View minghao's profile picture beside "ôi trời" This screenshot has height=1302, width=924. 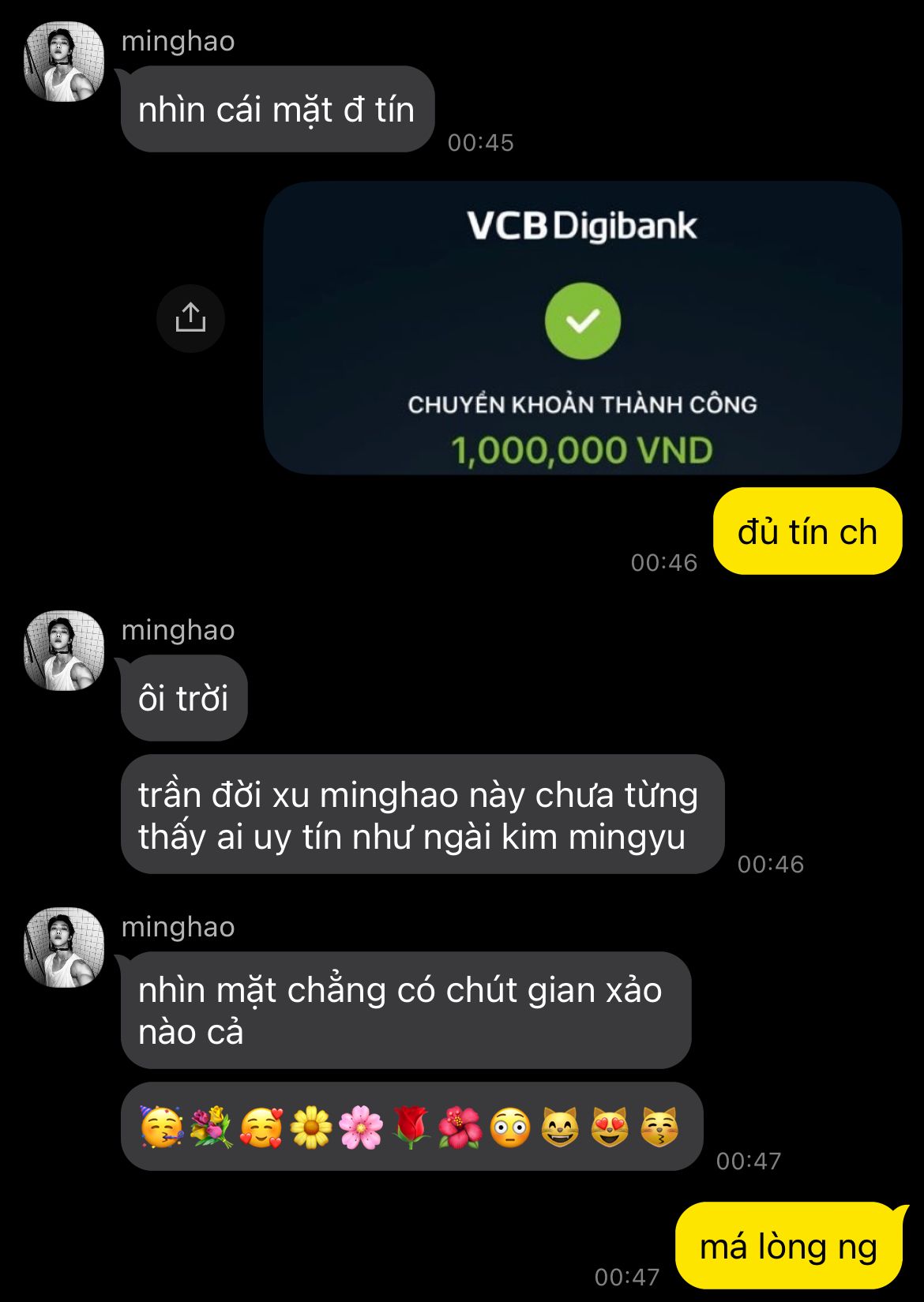click(64, 651)
